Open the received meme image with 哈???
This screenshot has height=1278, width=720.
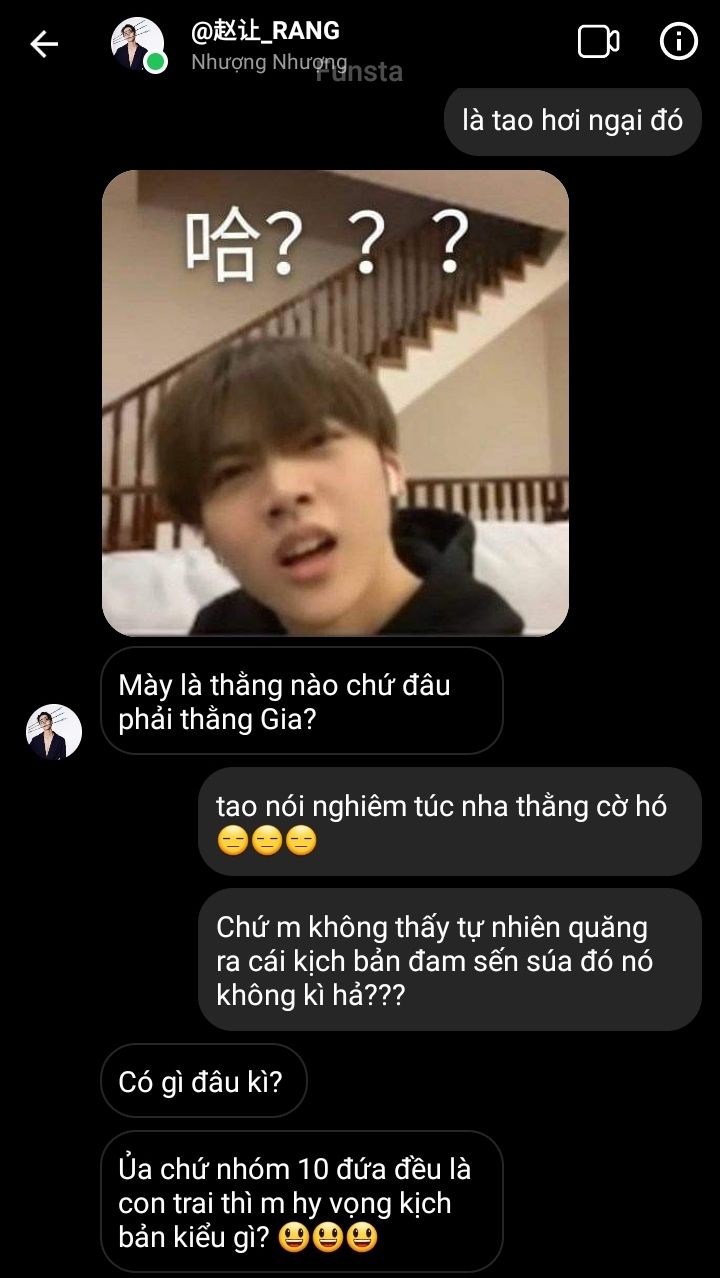(x=335, y=403)
